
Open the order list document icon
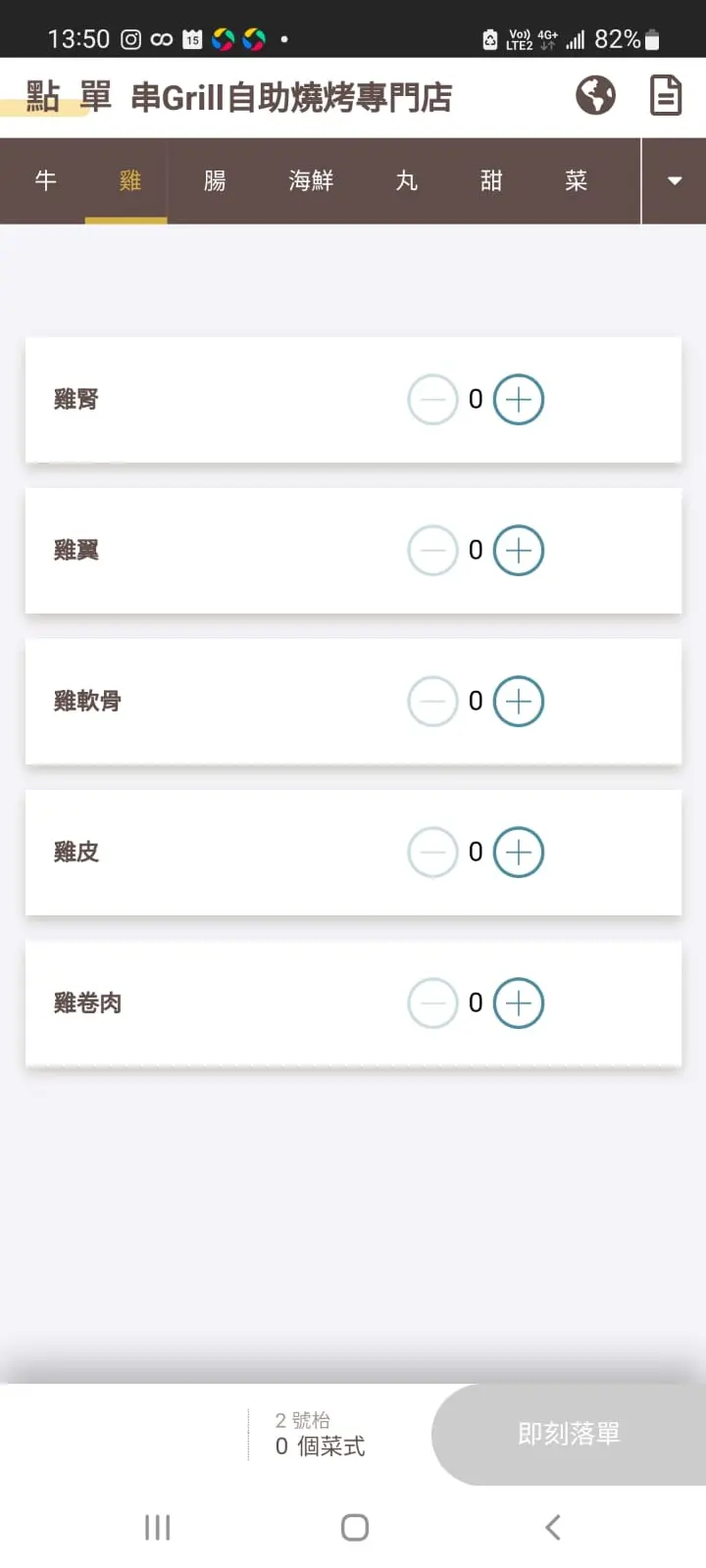666,96
